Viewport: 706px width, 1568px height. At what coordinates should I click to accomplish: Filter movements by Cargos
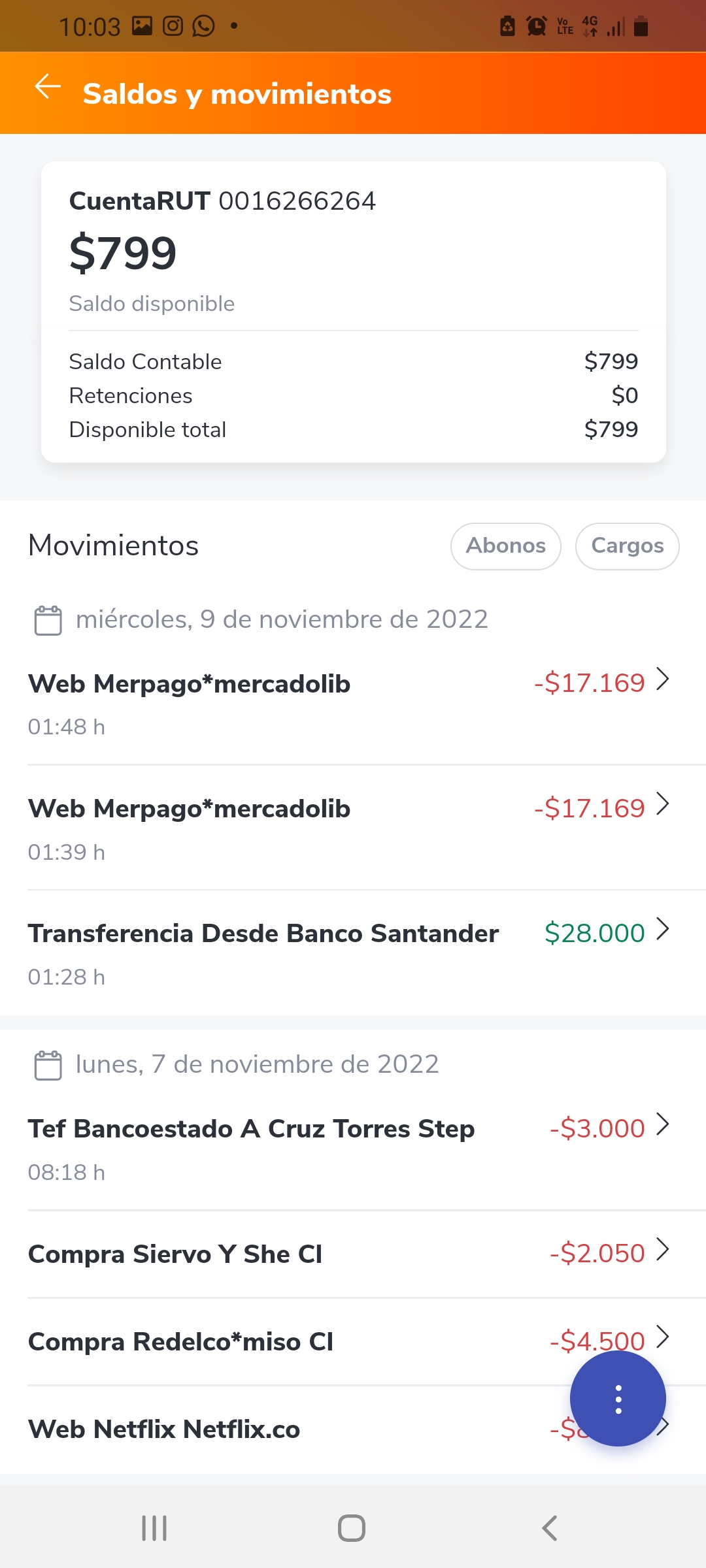click(627, 546)
